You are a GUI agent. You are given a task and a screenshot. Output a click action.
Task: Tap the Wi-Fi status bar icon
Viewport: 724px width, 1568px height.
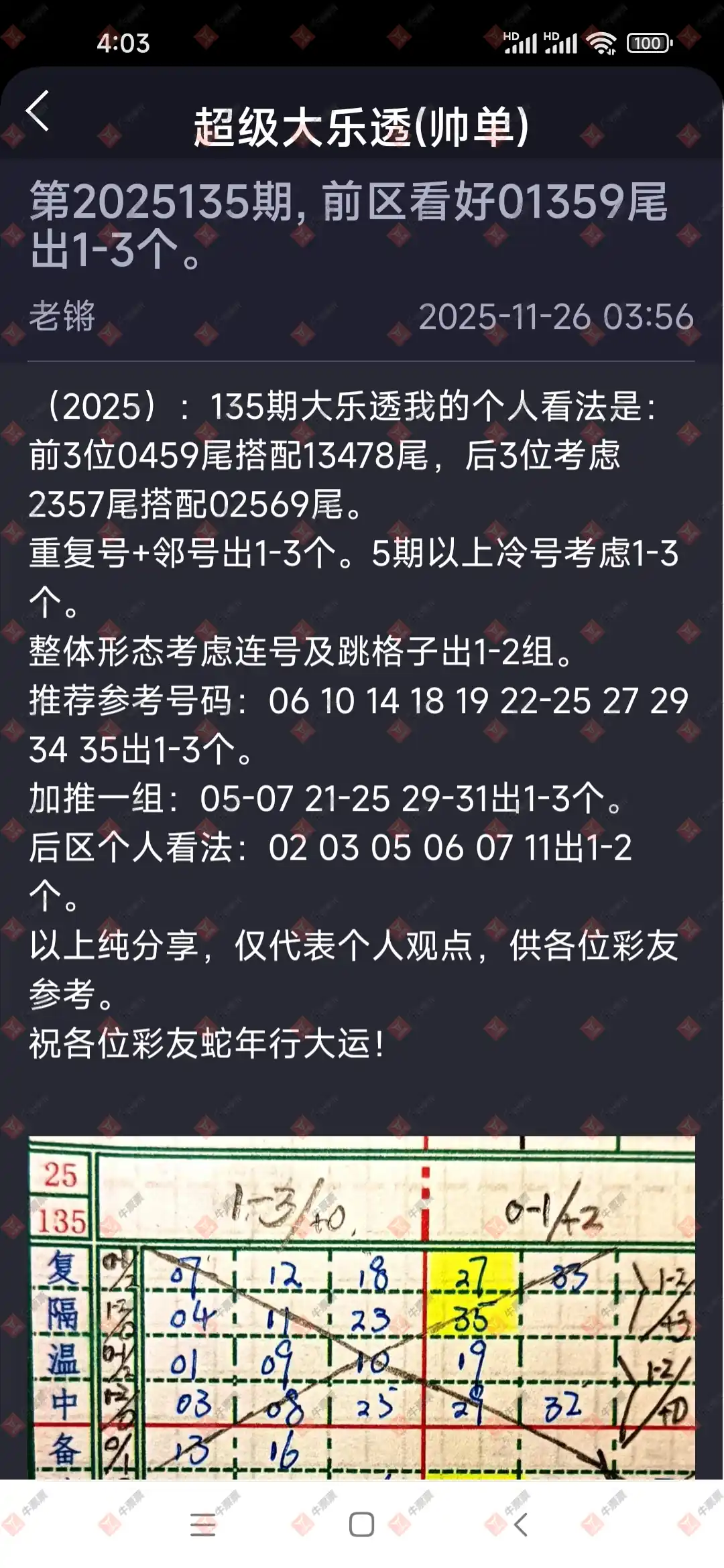pyautogui.click(x=600, y=42)
